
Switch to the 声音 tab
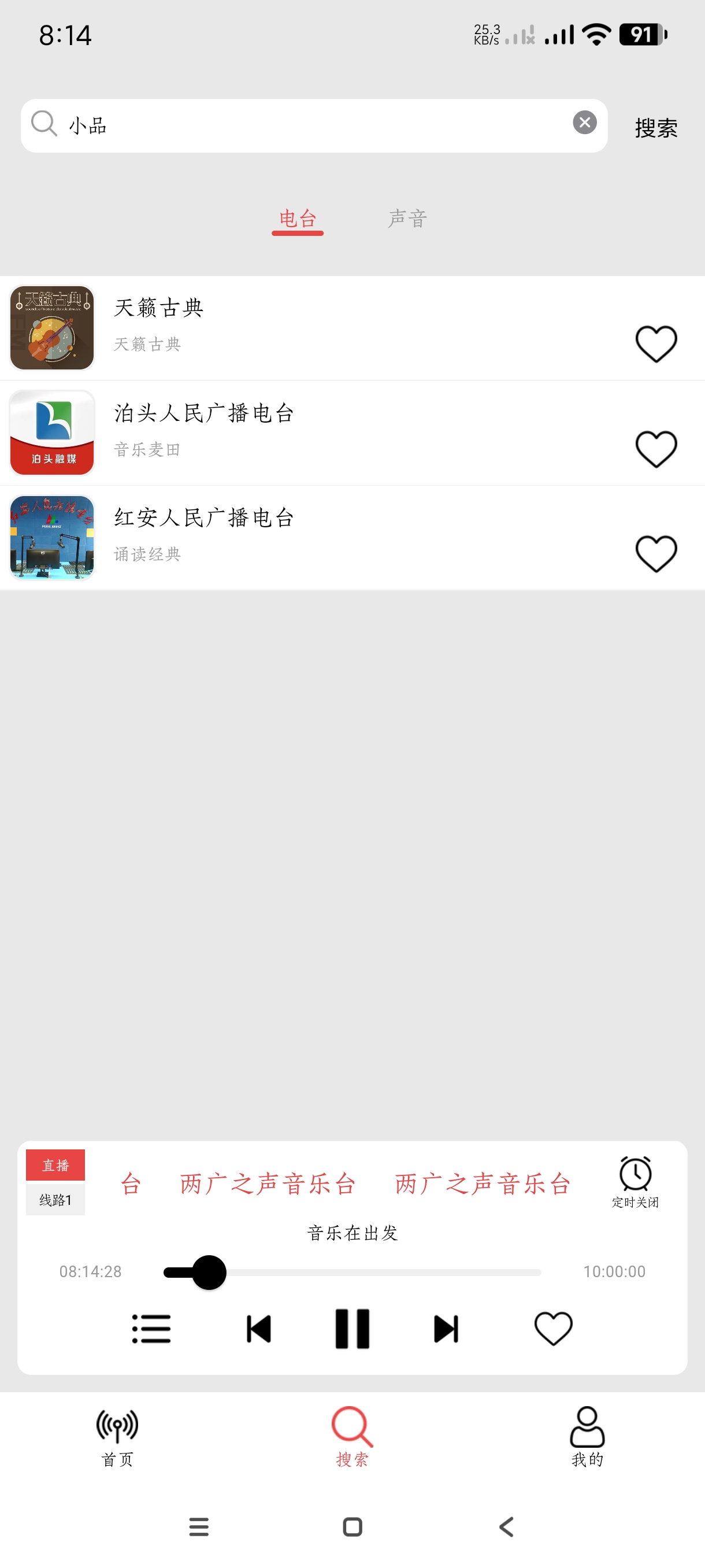pos(407,219)
